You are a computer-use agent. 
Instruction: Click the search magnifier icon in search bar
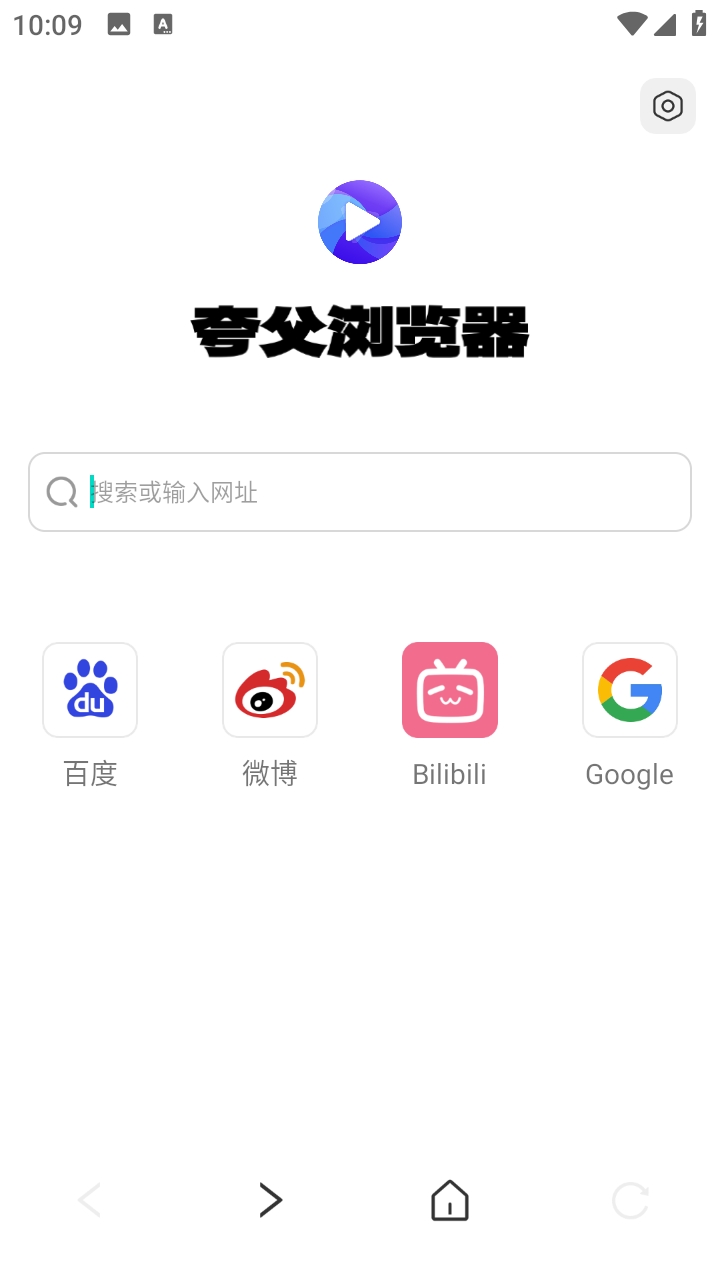[x=62, y=492]
